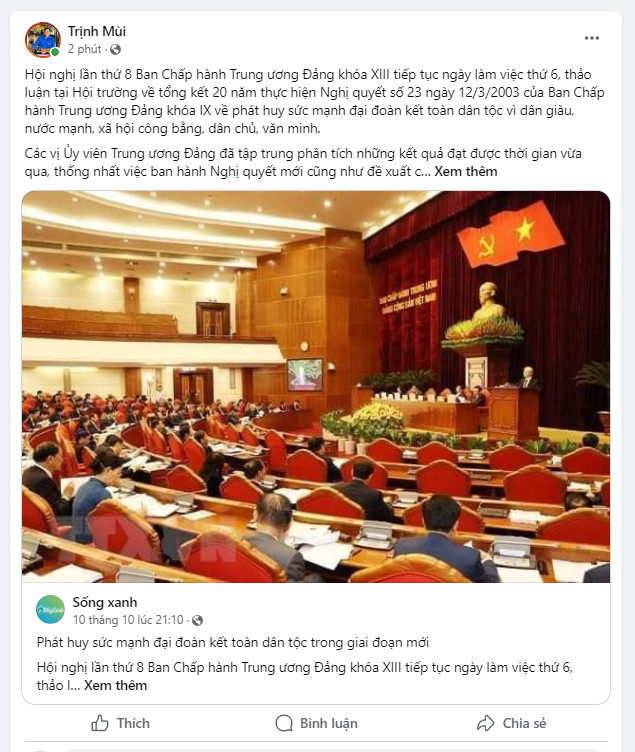This screenshot has width=635, height=752.
Task: Open the post options three-dot menu
Action: pos(592,38)
